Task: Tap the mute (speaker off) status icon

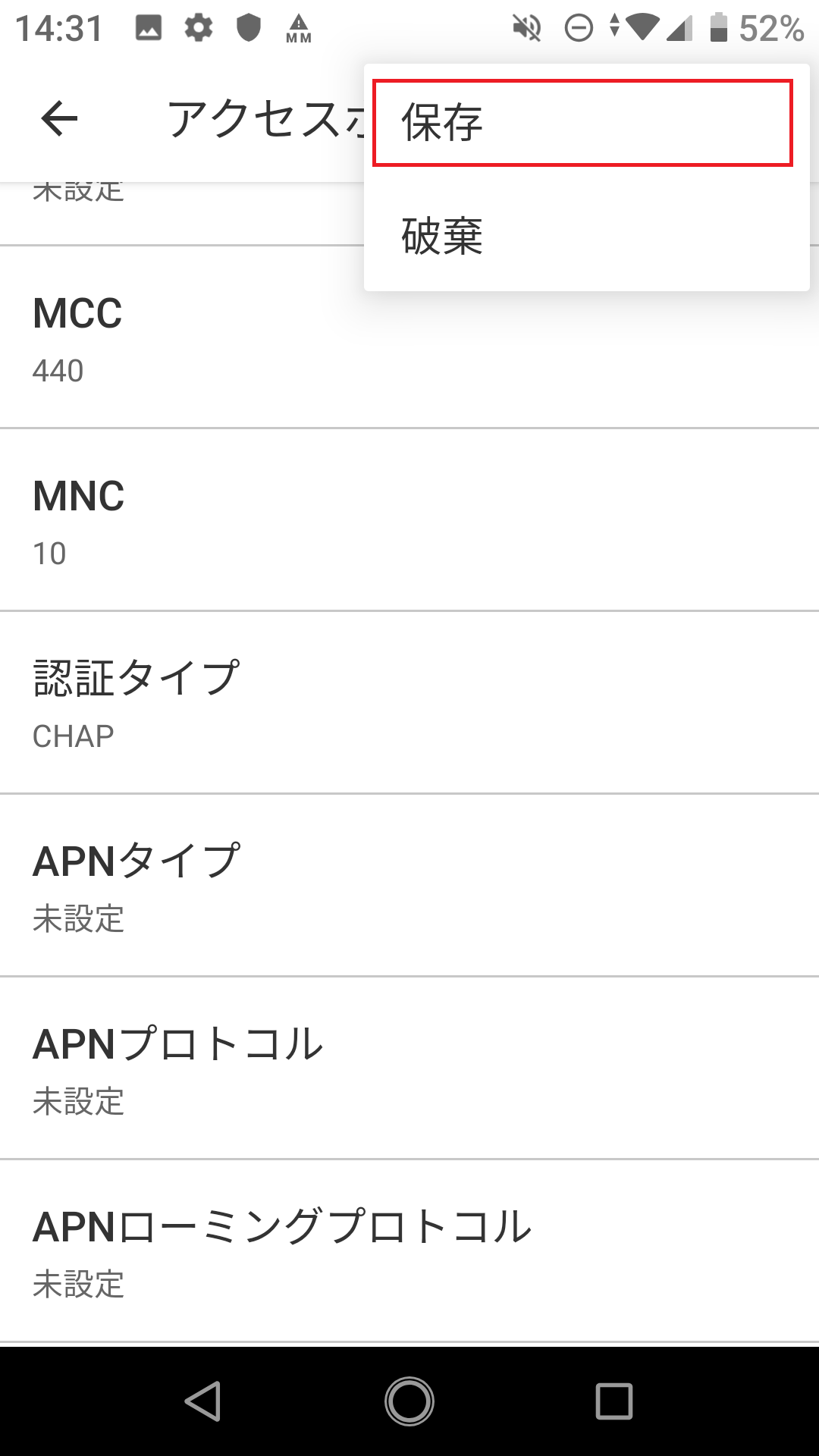Action: 523,27
